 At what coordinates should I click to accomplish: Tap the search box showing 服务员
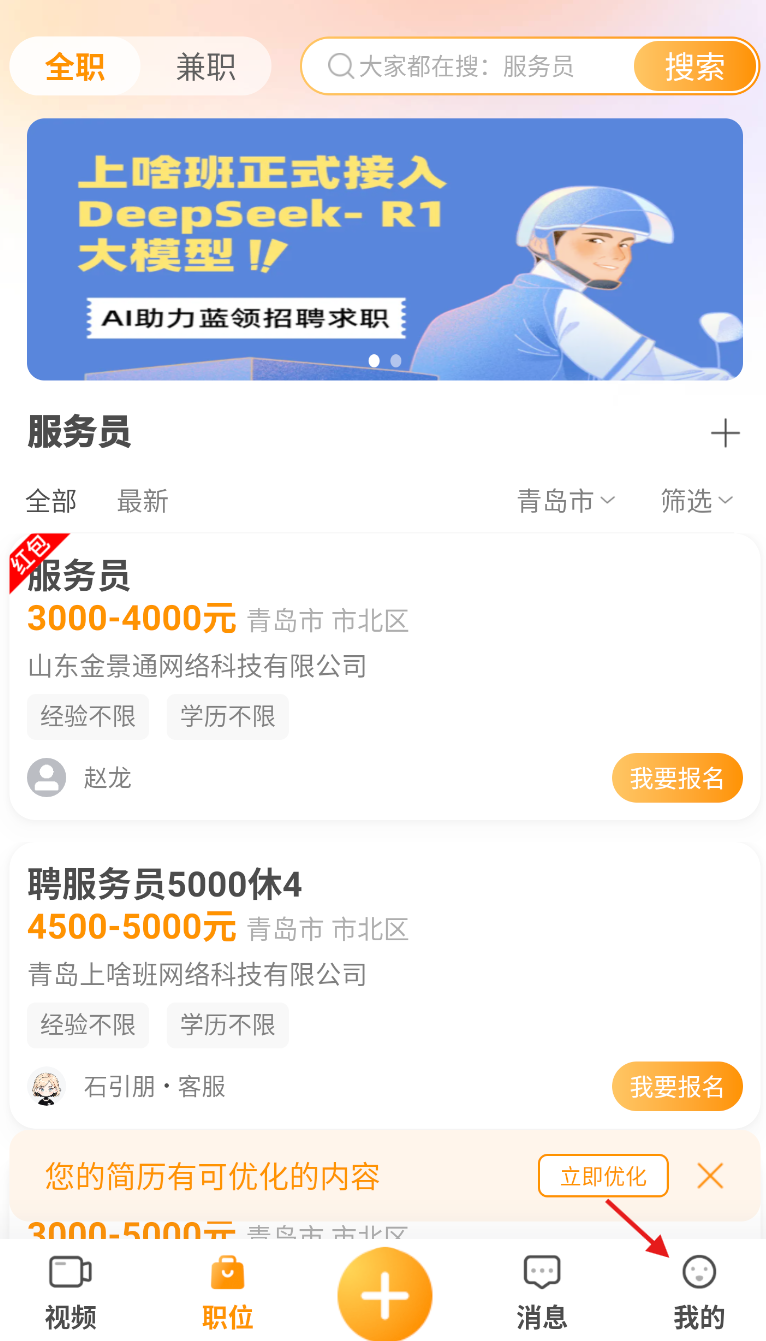coord(470,67)
